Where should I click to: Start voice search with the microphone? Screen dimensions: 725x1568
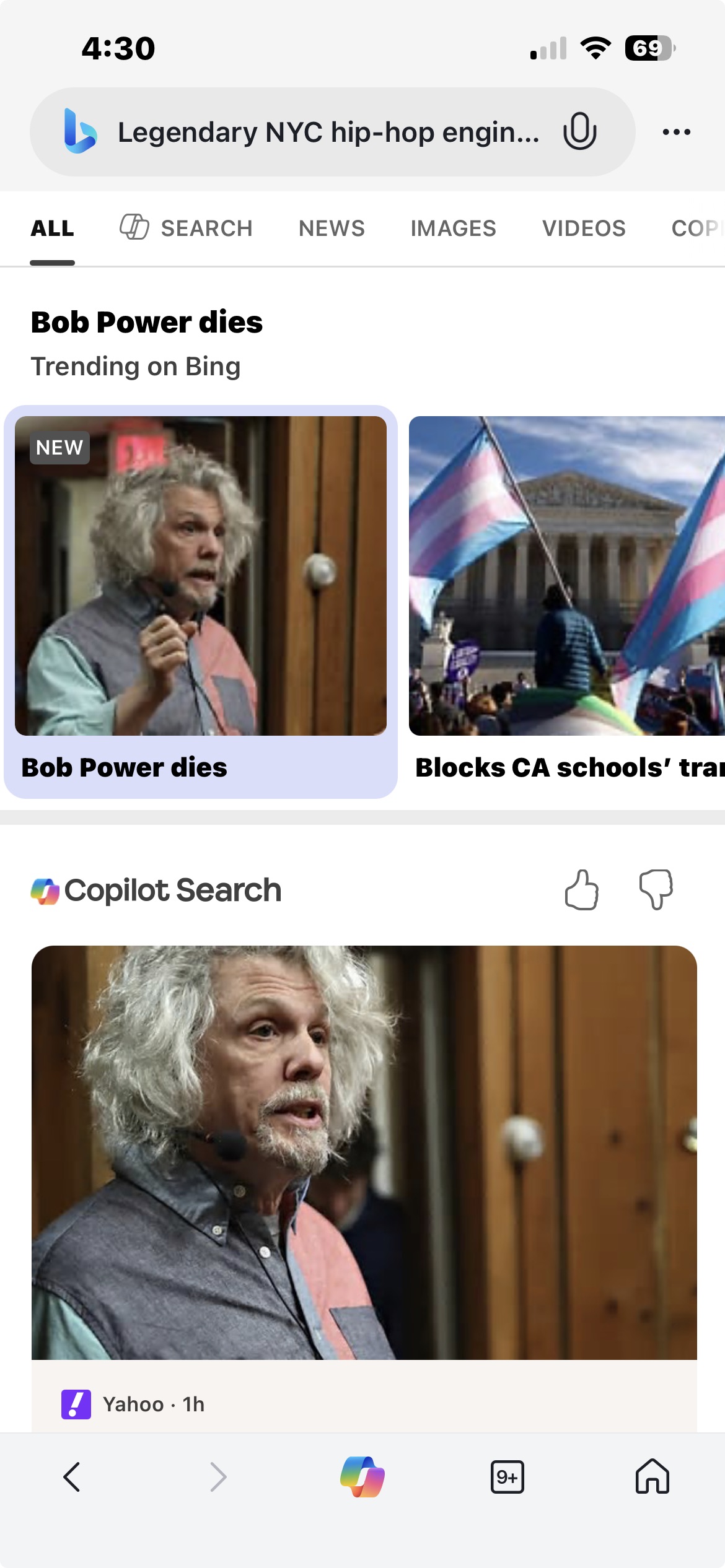pyautogui.click(x=579, y=131)
